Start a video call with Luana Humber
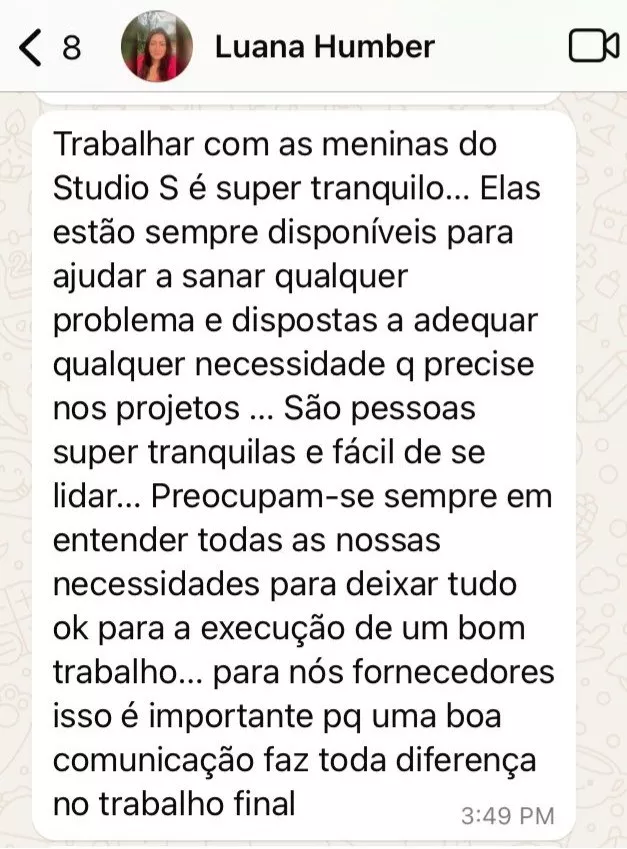 pyautogui.click(x=592, y=46)
